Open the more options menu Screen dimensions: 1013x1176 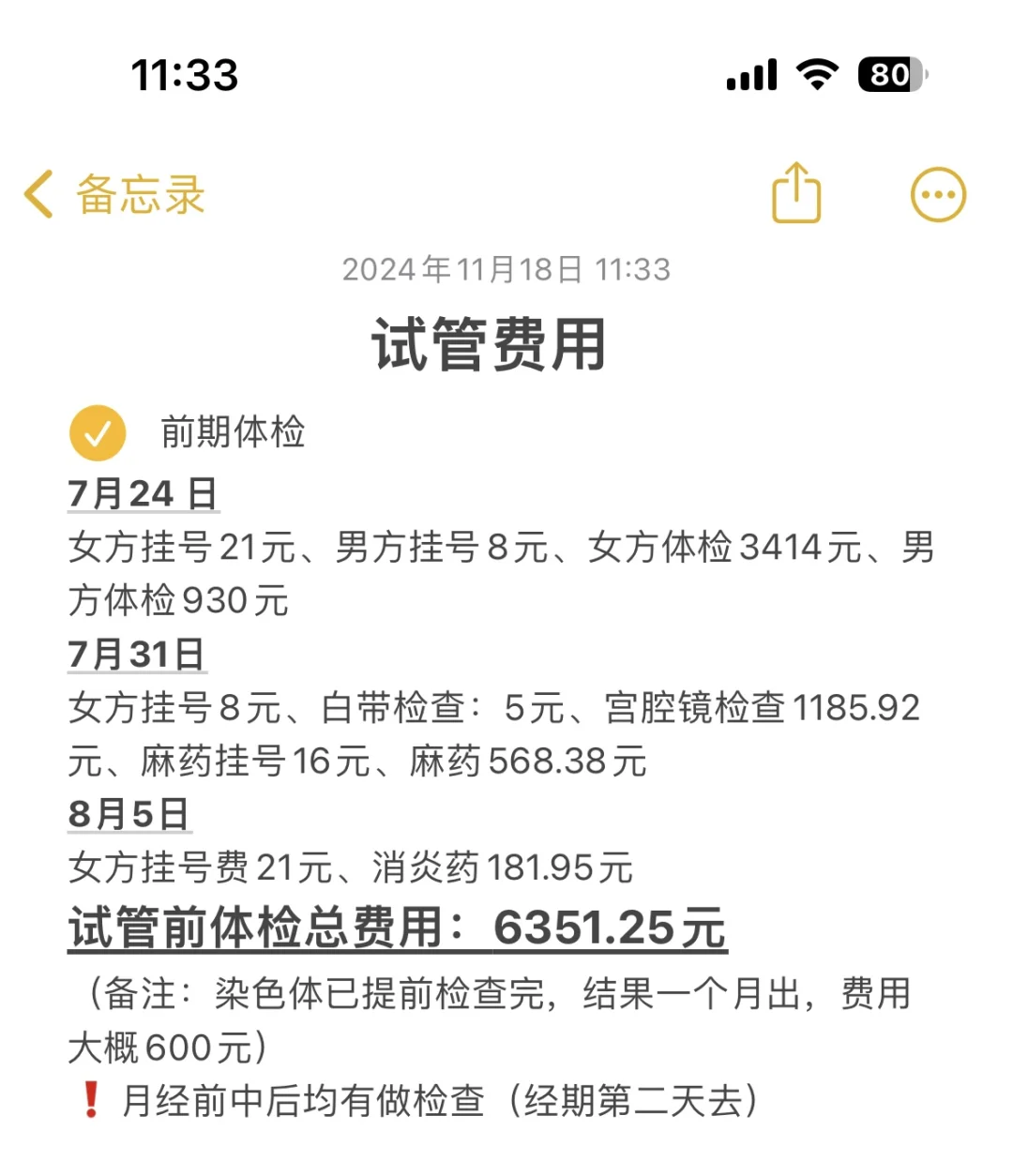938,195
